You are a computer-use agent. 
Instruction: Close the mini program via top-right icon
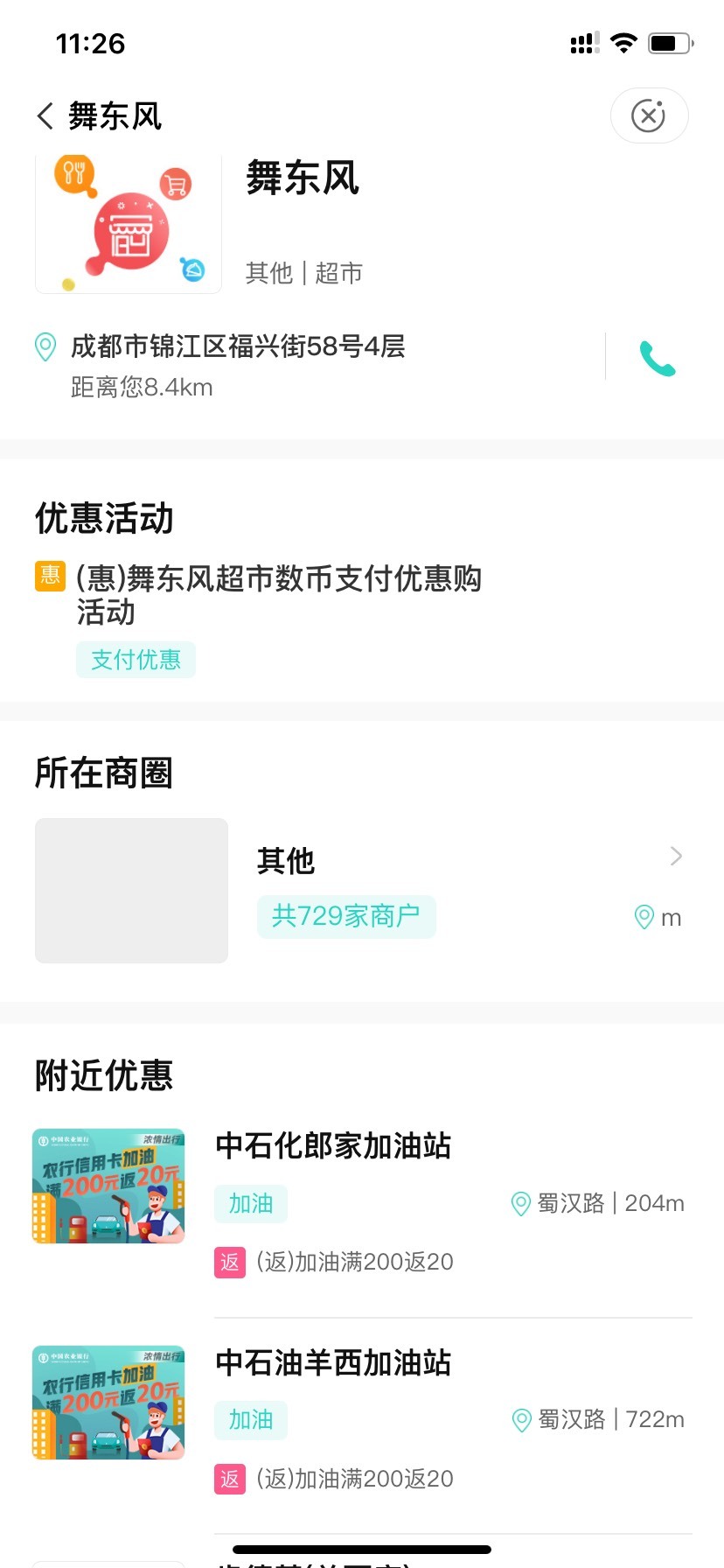(x=649, y=115)
